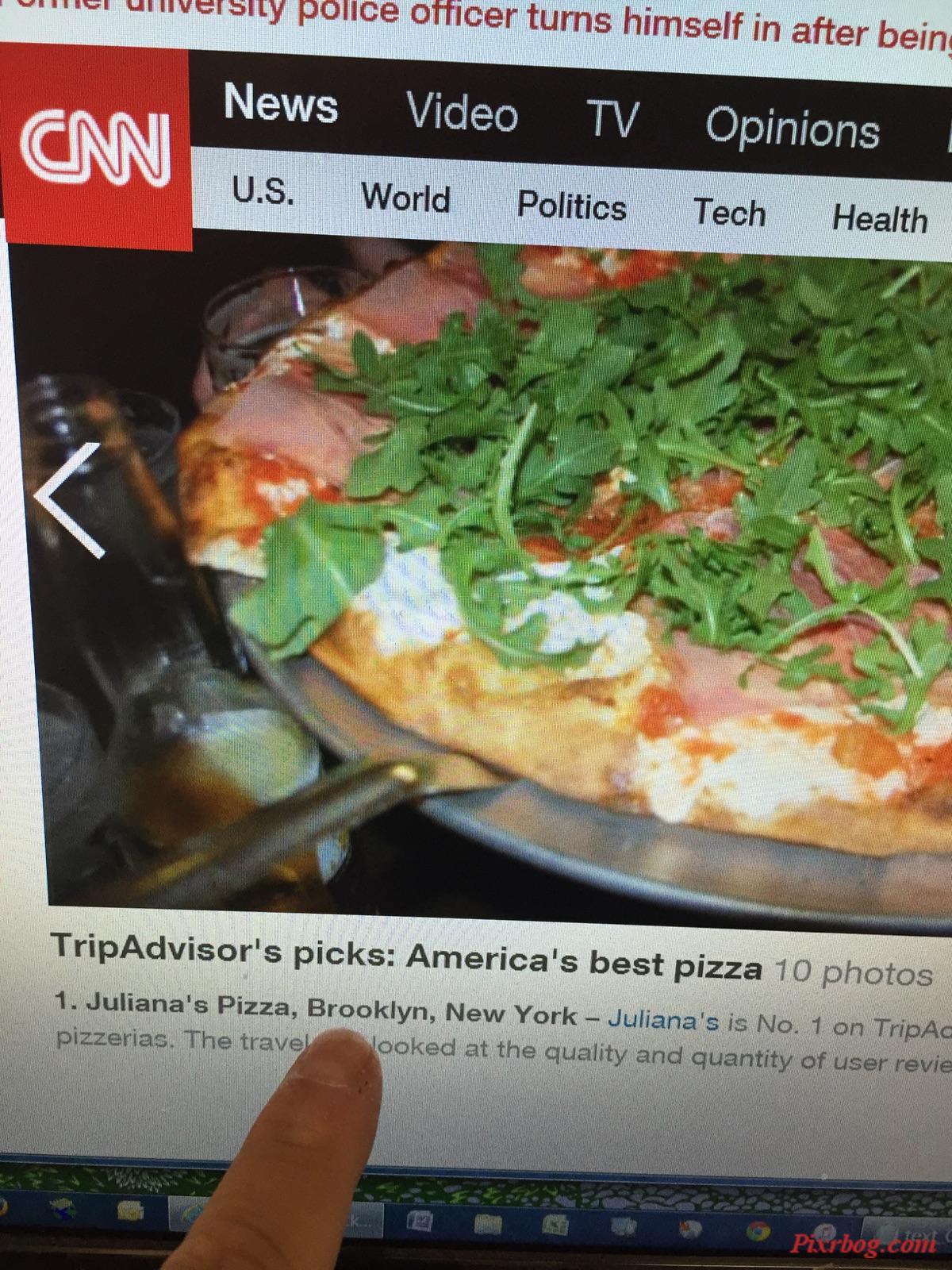Screen dimensions: 952x1270
Task: Open the Tech subsection
Action: pyautogui.click(x=729, y=213)
